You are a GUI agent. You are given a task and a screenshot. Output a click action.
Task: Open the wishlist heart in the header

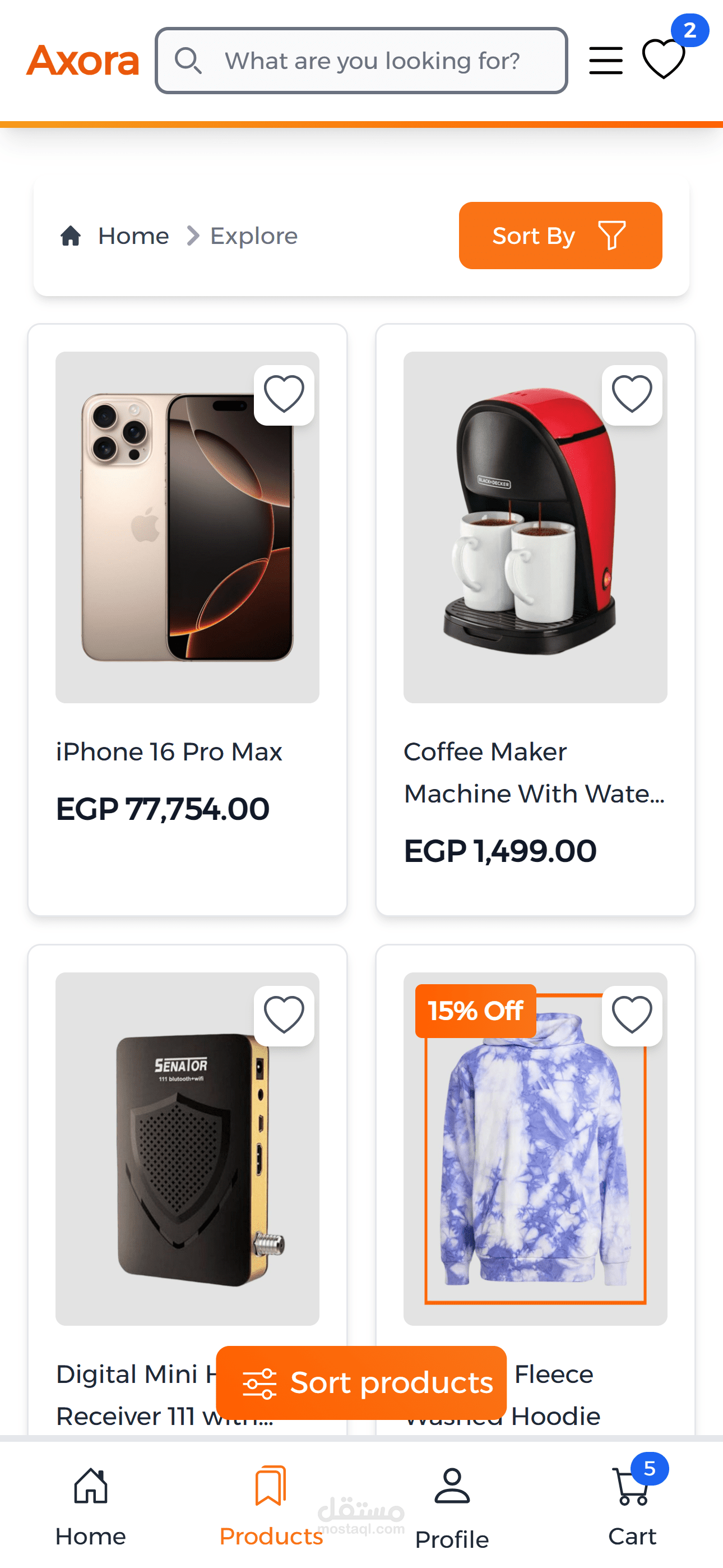pyautogui.click(x=664, y=59)
